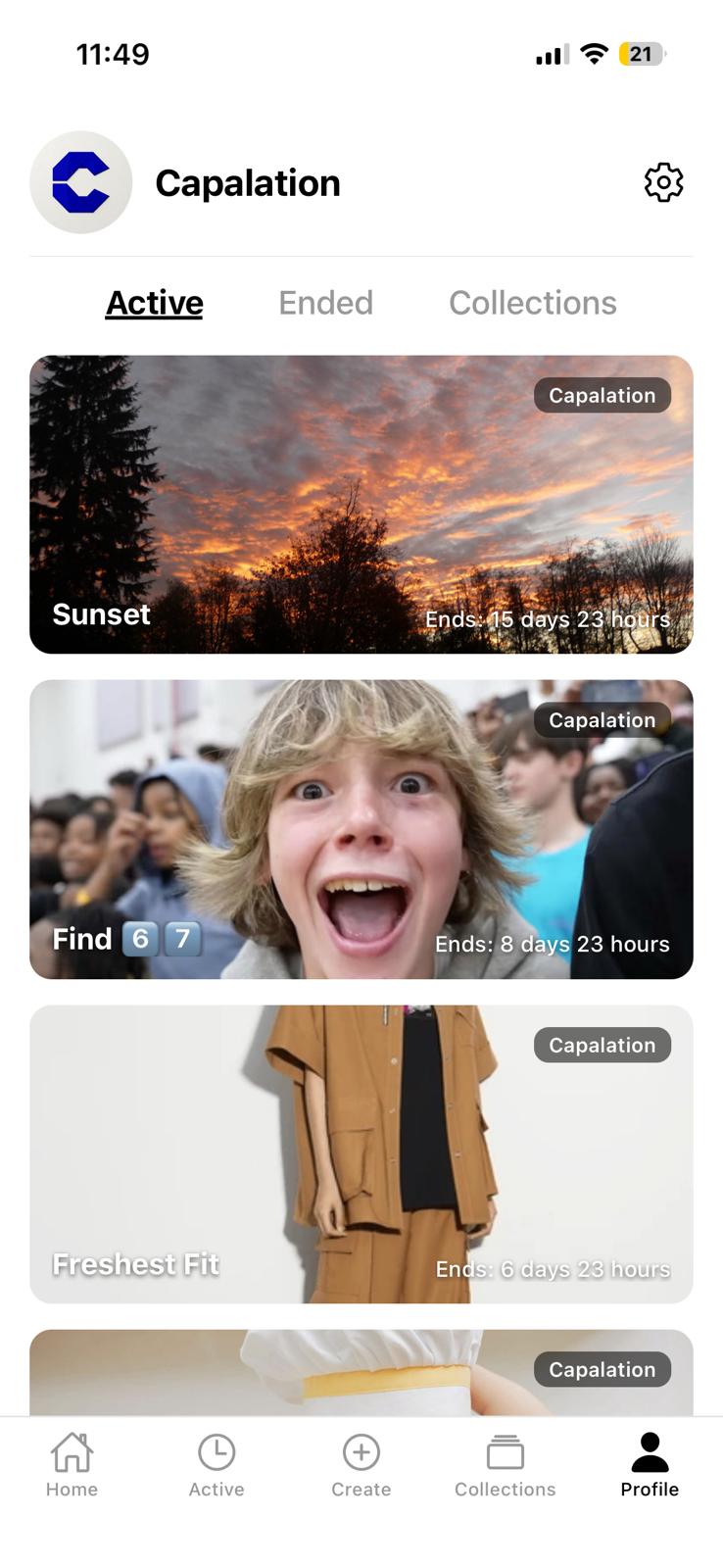Open Active with the clock icon
The height and width of the screenshot is (1568, 723).
217,1464
